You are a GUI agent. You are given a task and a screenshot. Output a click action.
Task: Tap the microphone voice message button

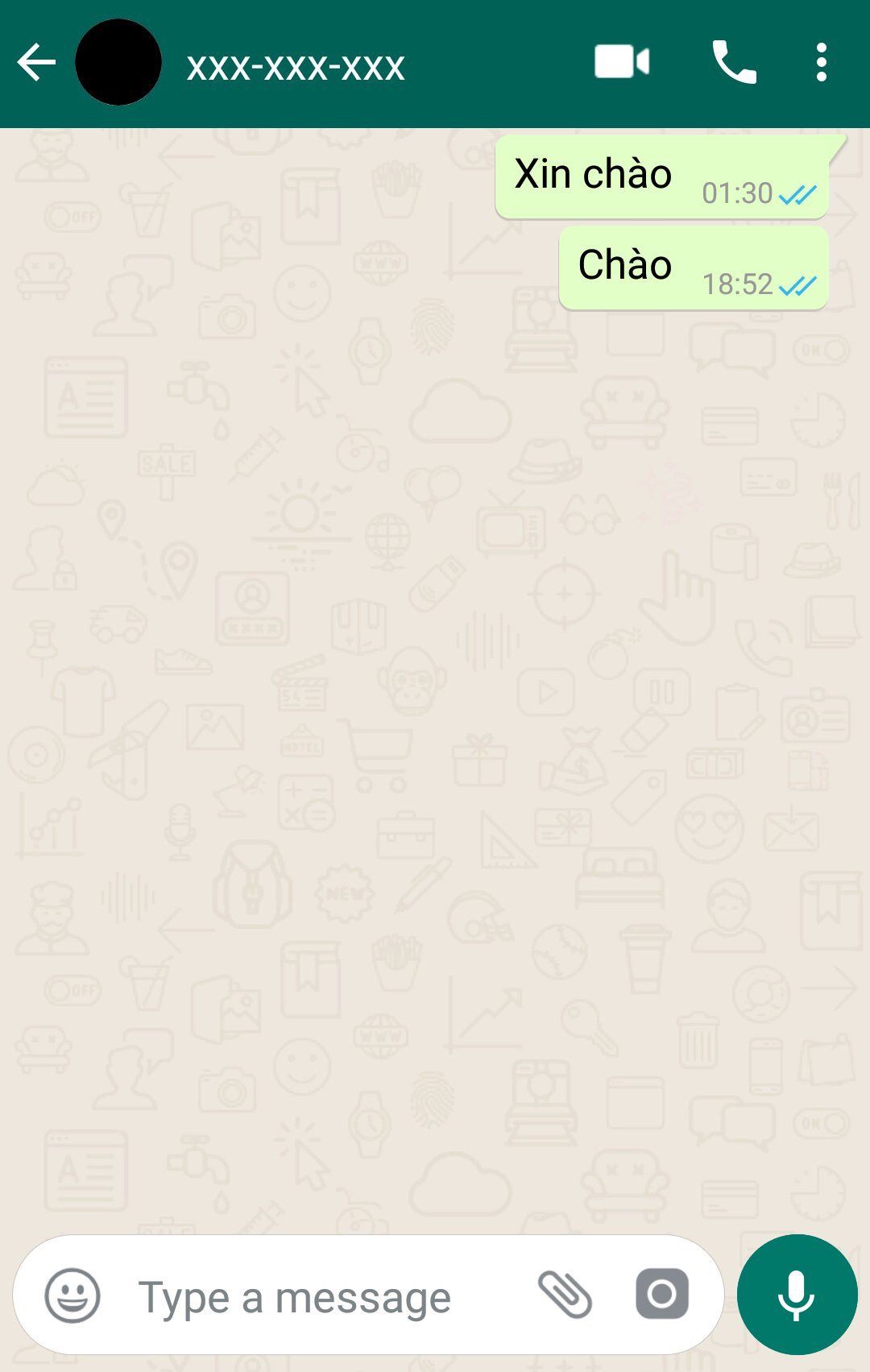pos(797,1295)
